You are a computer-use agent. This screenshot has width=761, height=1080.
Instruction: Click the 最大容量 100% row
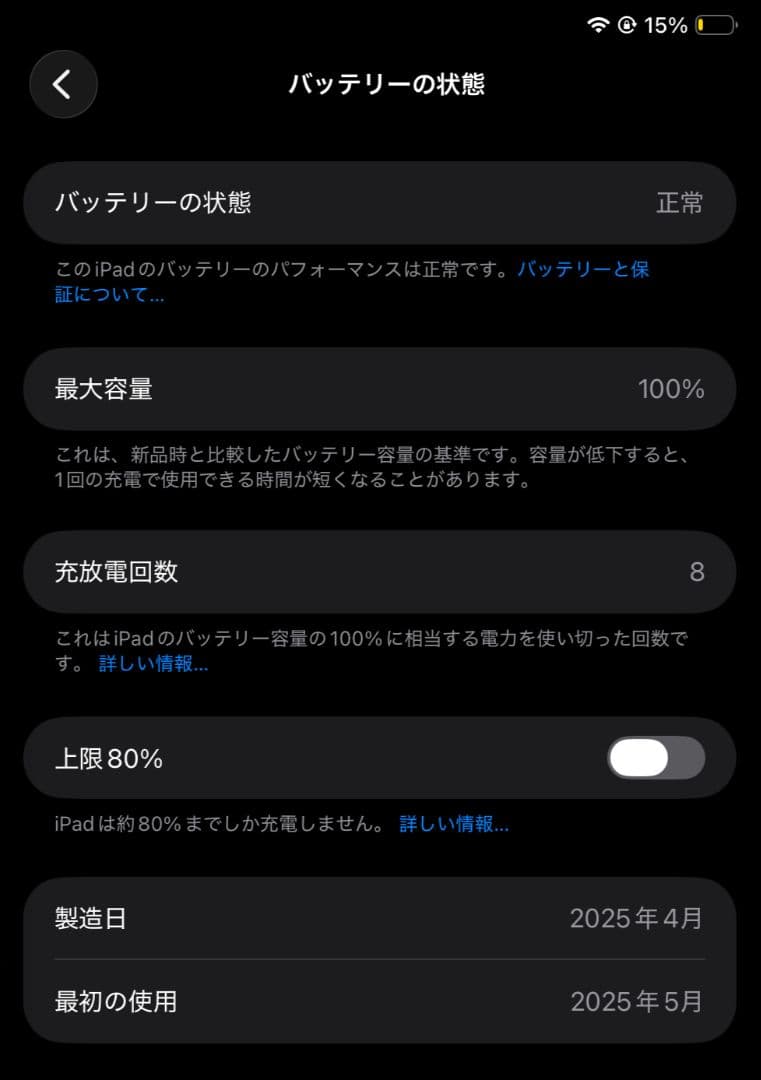pyautogui.click(x=380, y=389)
